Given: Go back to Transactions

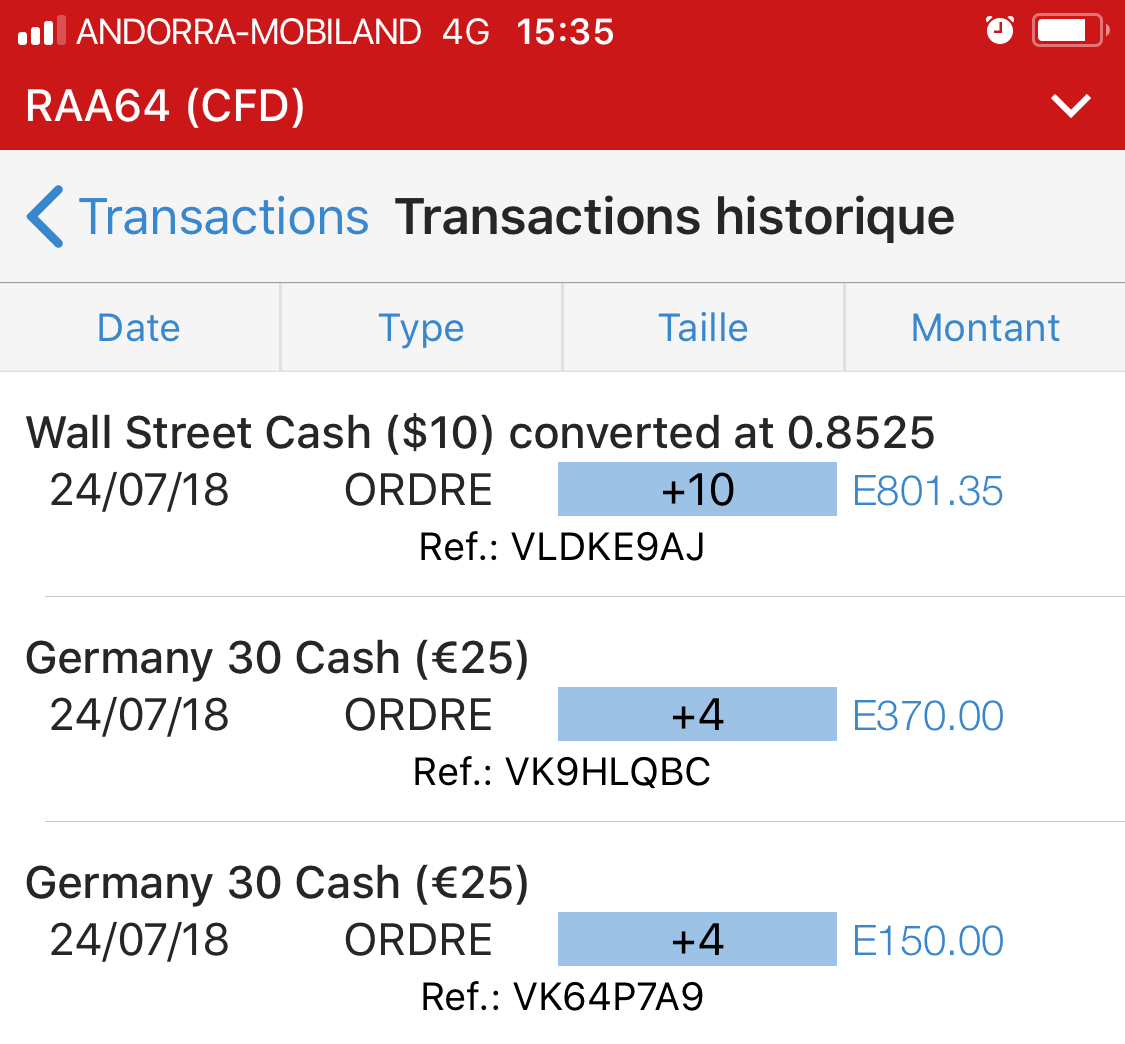Looking at the screenshot, I should coord(198,217).
